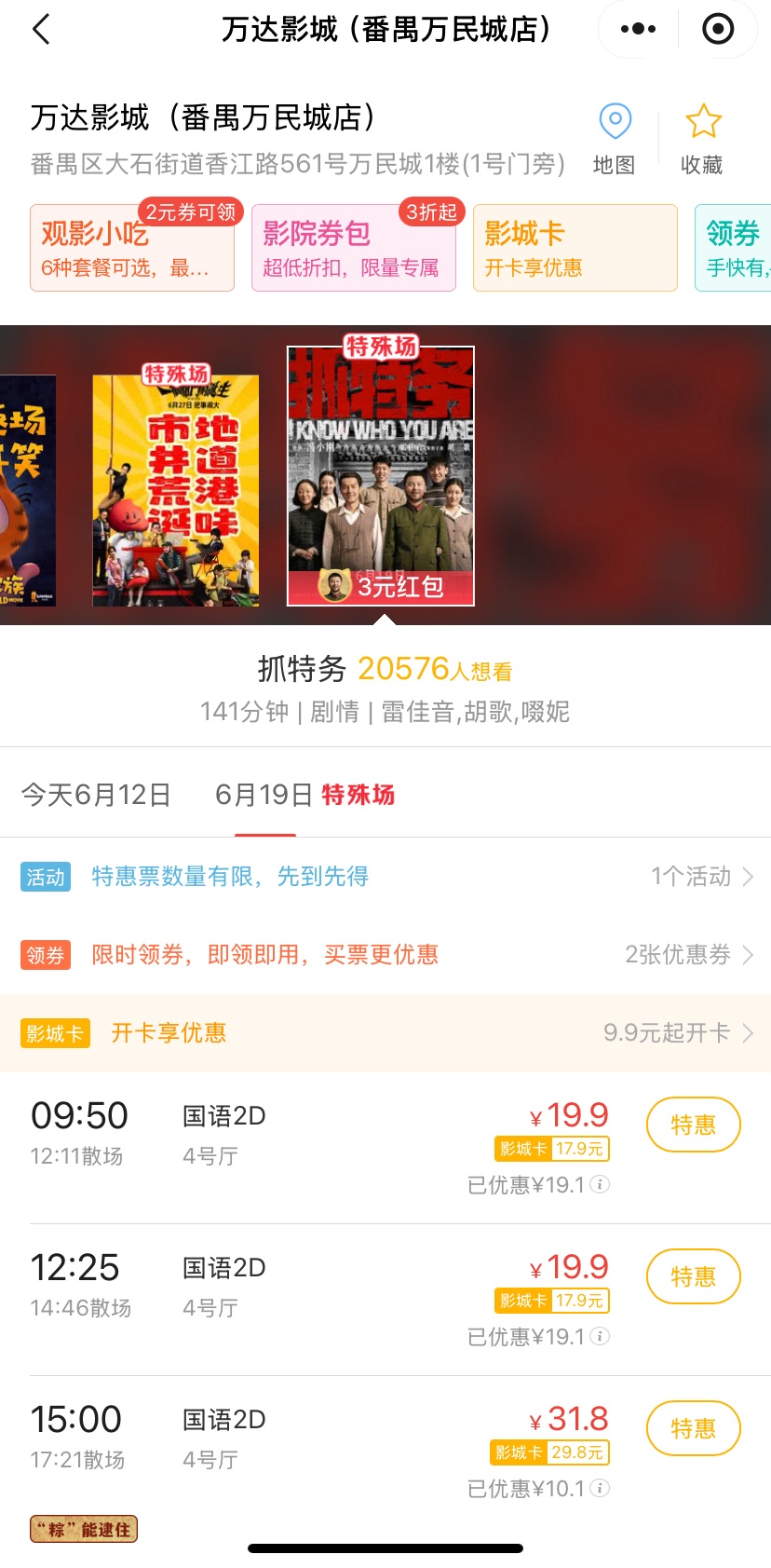
Task: Open the 领券 card at the right edge
Action: click(x=734, y=248)
